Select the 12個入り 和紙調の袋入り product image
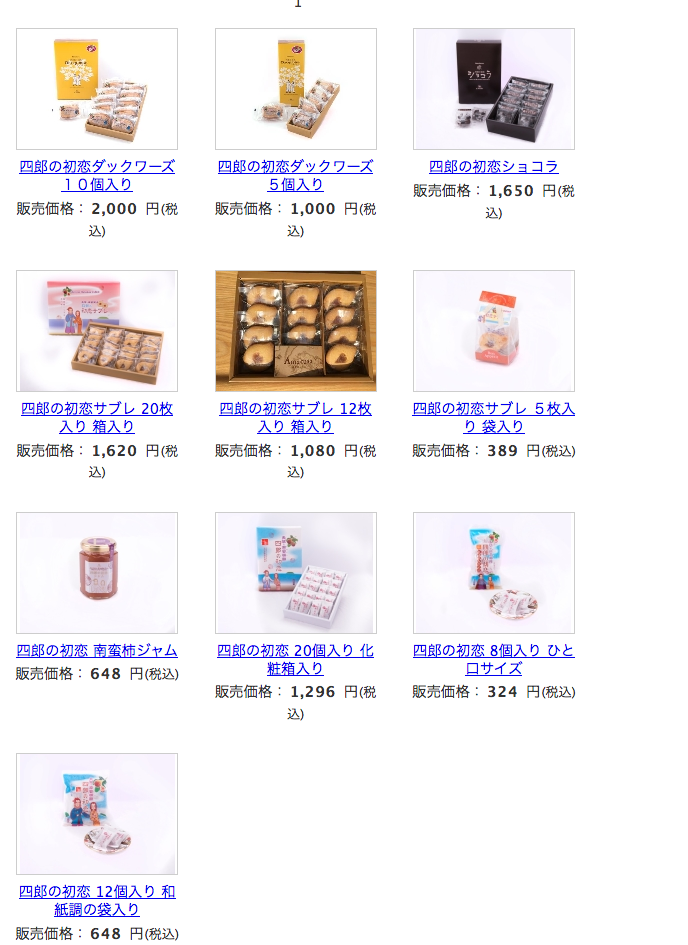The height and width of the screenshot is (945, 688). pos(97,814)
